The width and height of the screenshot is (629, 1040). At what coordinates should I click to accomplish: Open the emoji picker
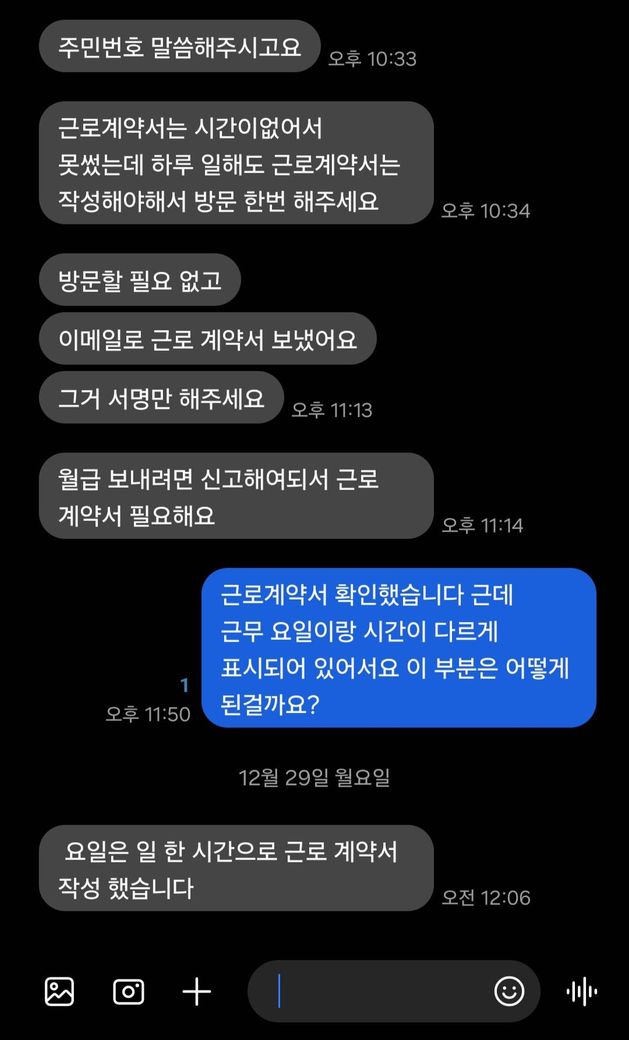pos(509,991)
